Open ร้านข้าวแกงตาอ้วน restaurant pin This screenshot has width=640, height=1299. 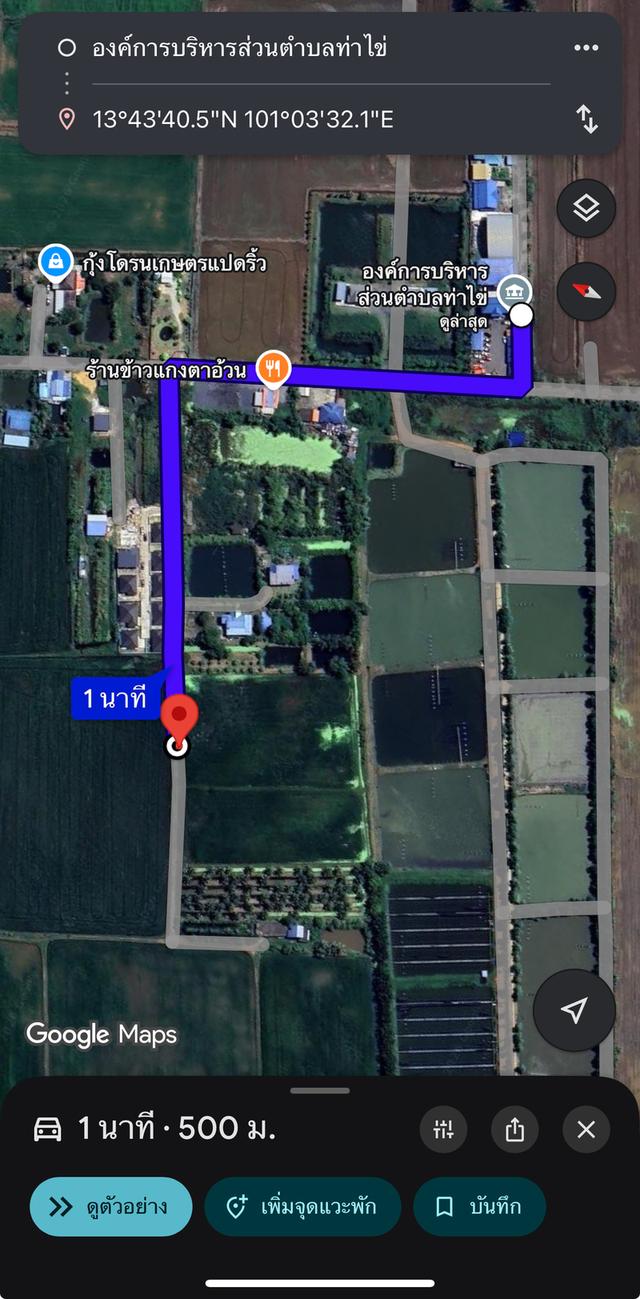(273, 369)
